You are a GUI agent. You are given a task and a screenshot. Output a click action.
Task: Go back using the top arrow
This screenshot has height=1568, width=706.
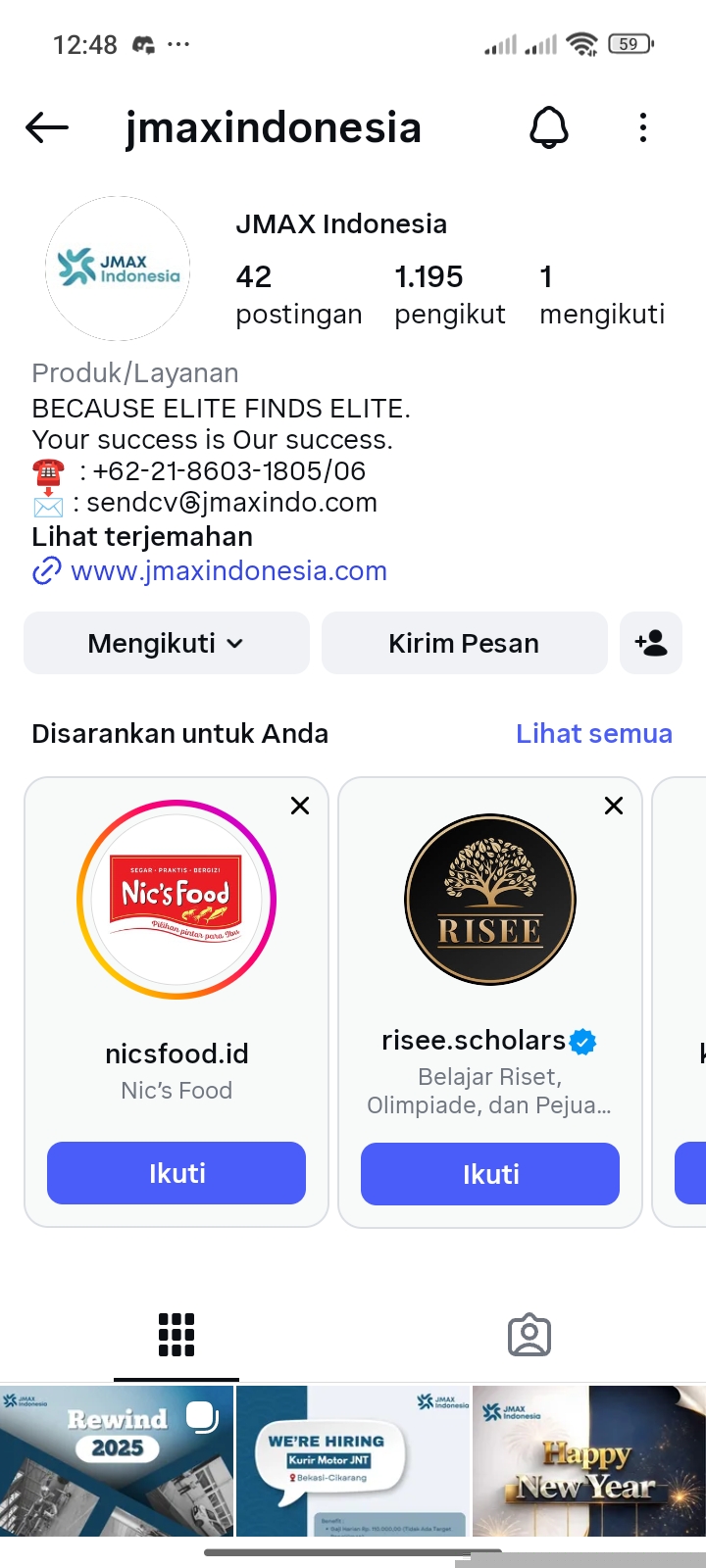pos(46,127)
